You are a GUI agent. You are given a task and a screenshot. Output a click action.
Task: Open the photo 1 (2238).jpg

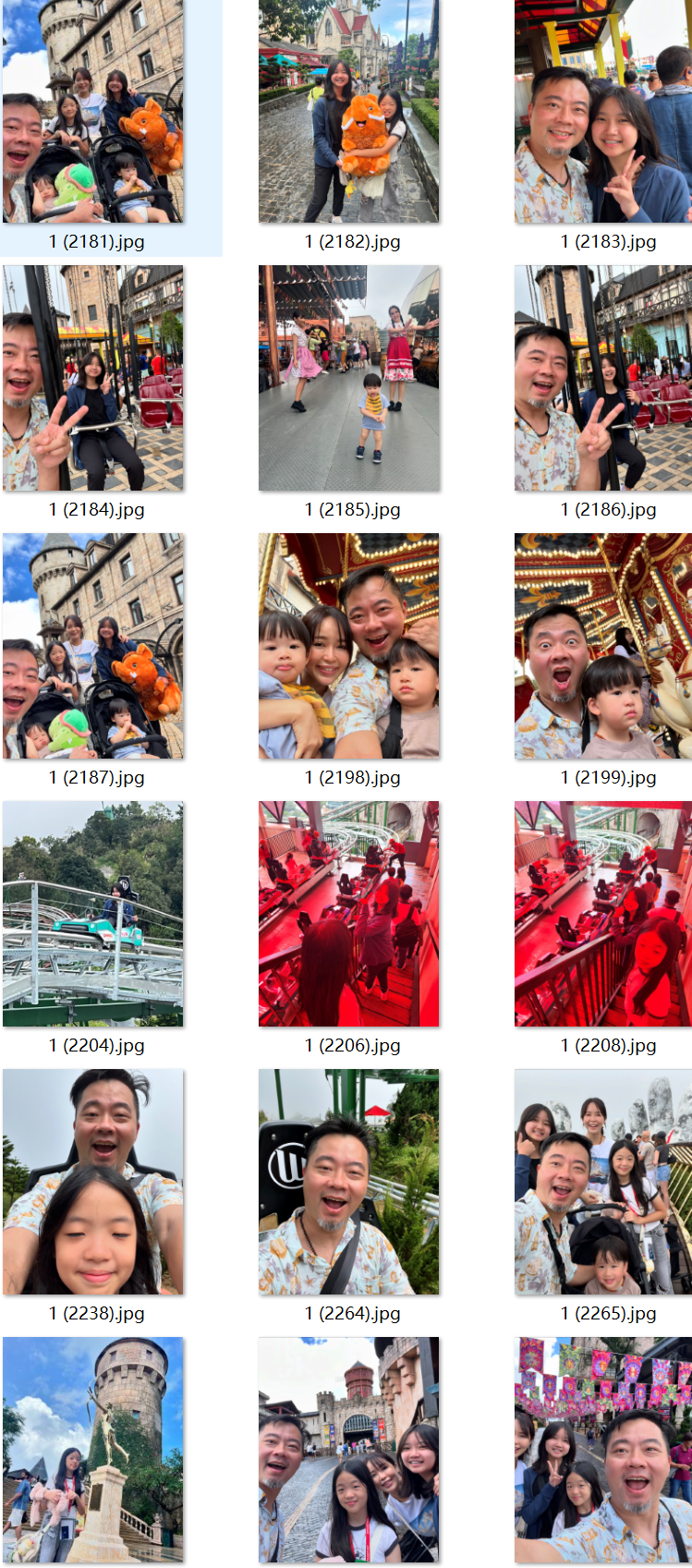click(93, 1183)
